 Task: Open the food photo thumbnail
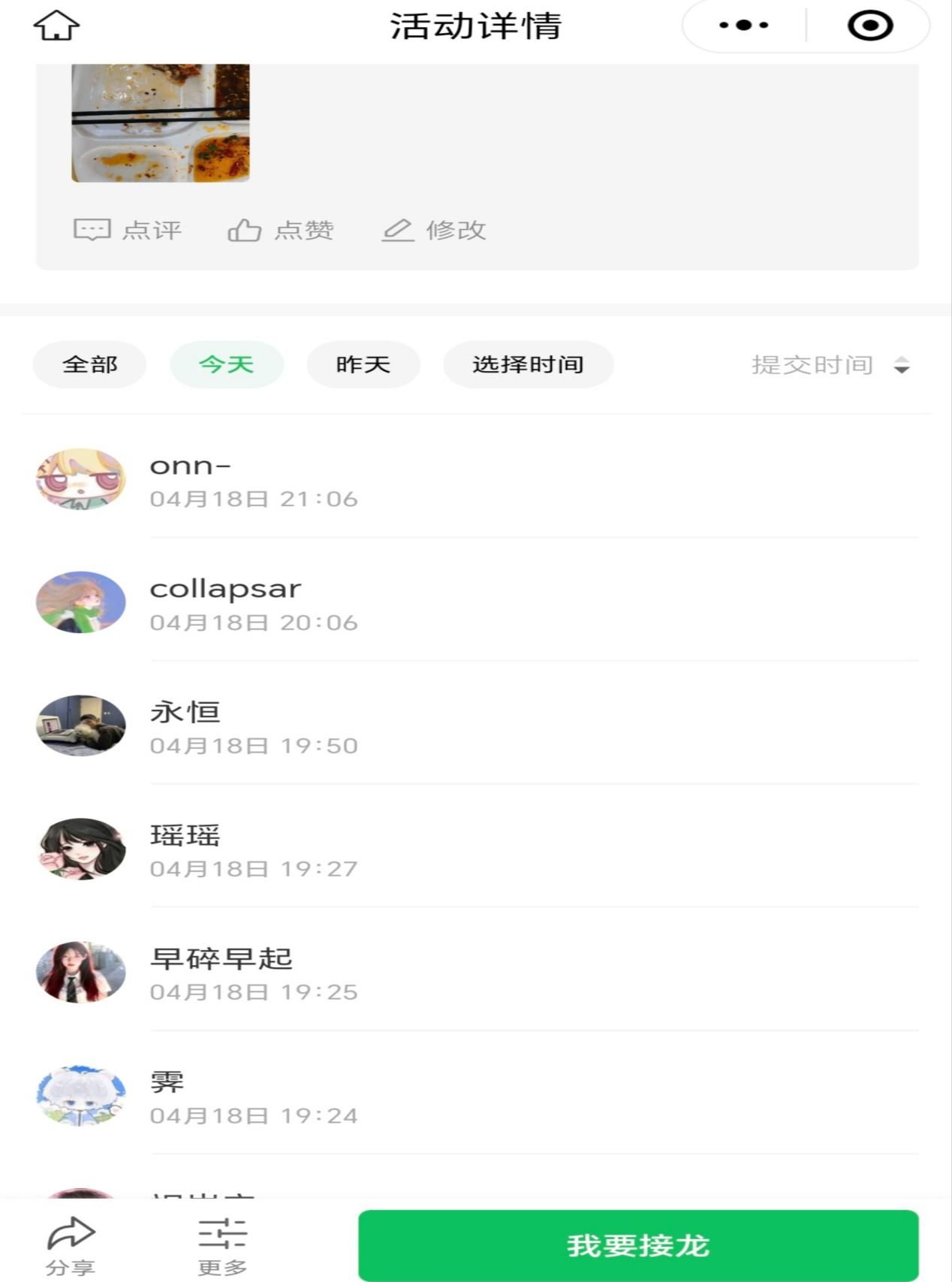click(160, 122)
